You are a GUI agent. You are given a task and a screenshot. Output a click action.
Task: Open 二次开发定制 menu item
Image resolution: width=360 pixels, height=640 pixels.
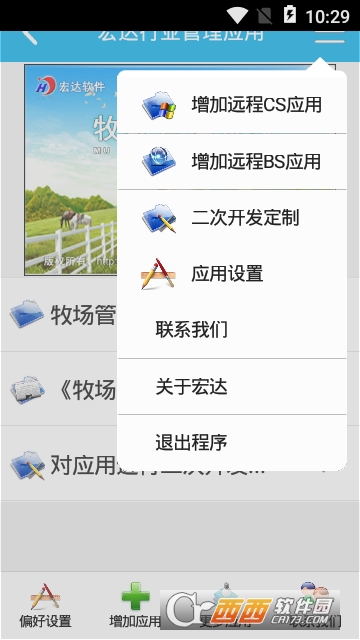232,218
